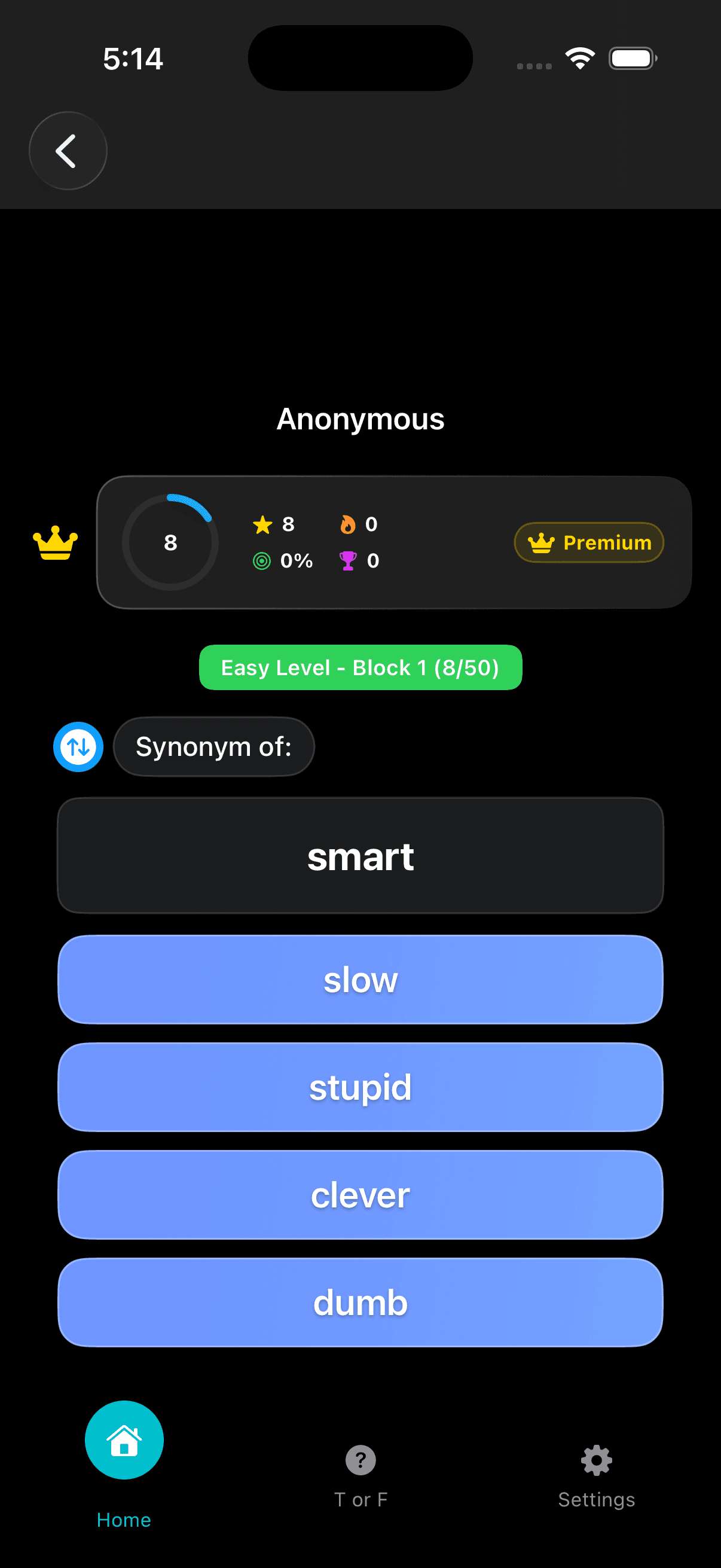This screenshot has width=721, height=1568.
Task: Expand the Easy Level Block 1 banner
Action: pos(360,667)
